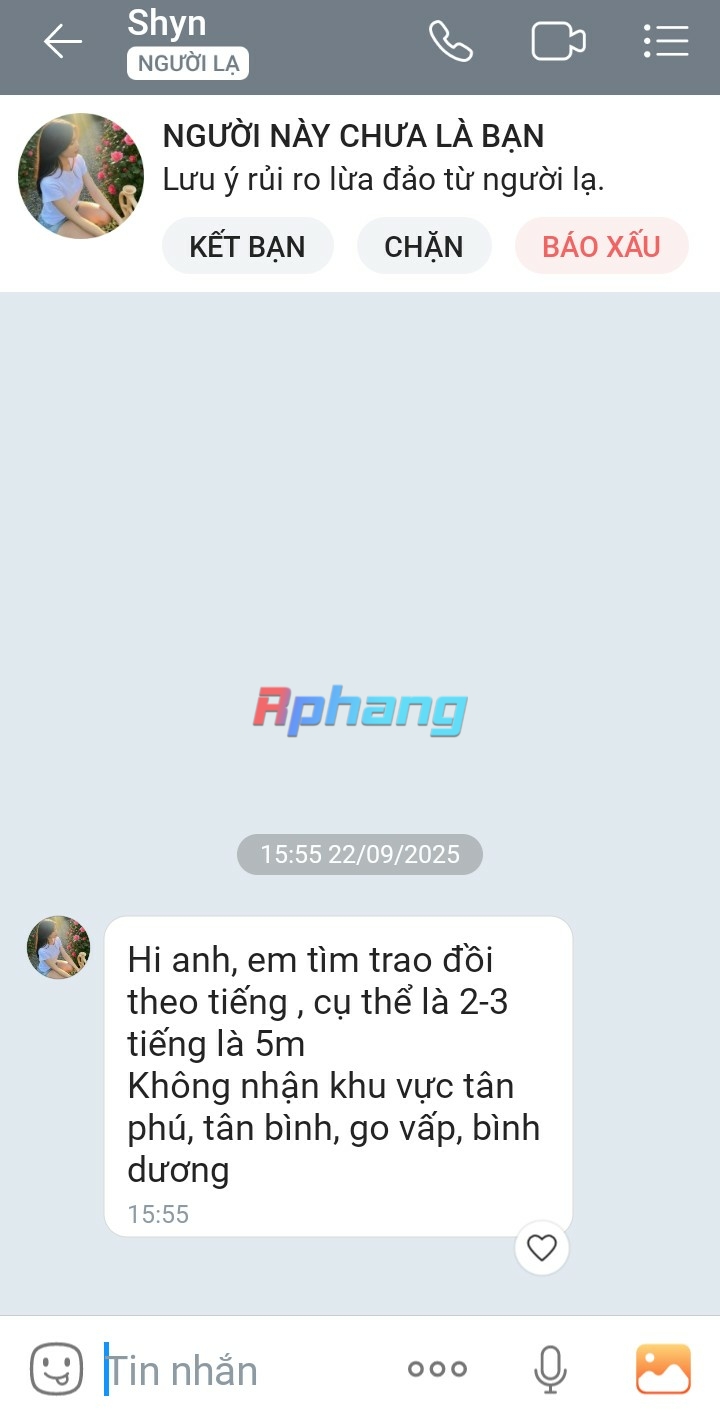The width and height of the screenshot is (720, 1423).
Task: Record a voice message with the microphone
Action: pos(550,1369)
